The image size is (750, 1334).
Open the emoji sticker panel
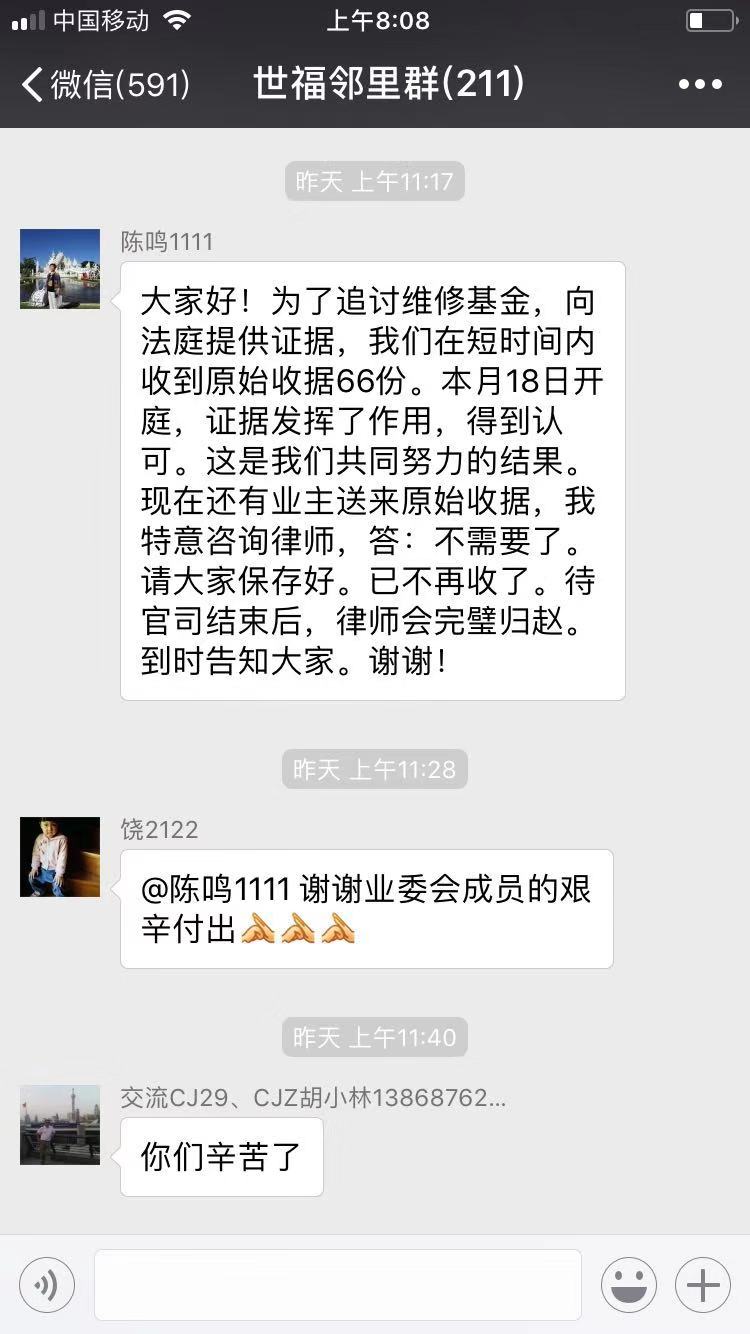coord(629,1285)
